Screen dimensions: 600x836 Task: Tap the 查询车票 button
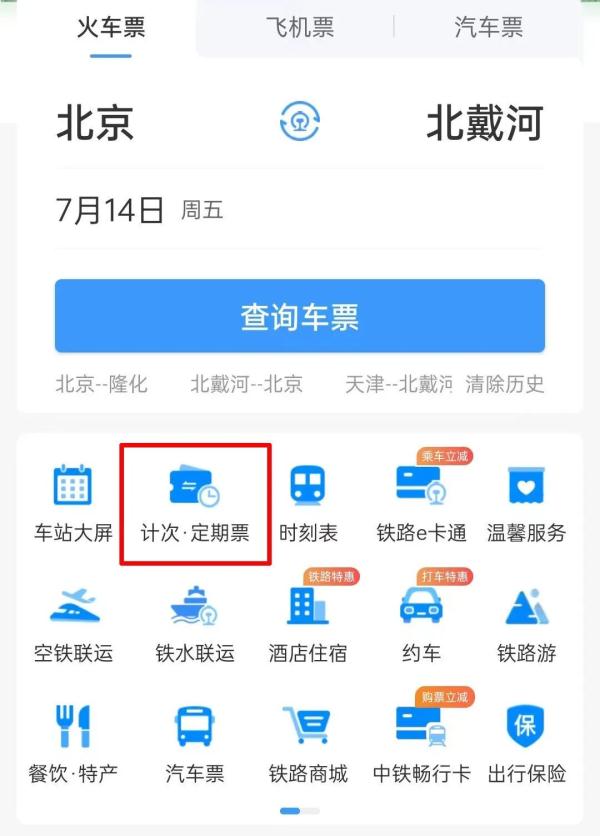click(x=299, y=317)
